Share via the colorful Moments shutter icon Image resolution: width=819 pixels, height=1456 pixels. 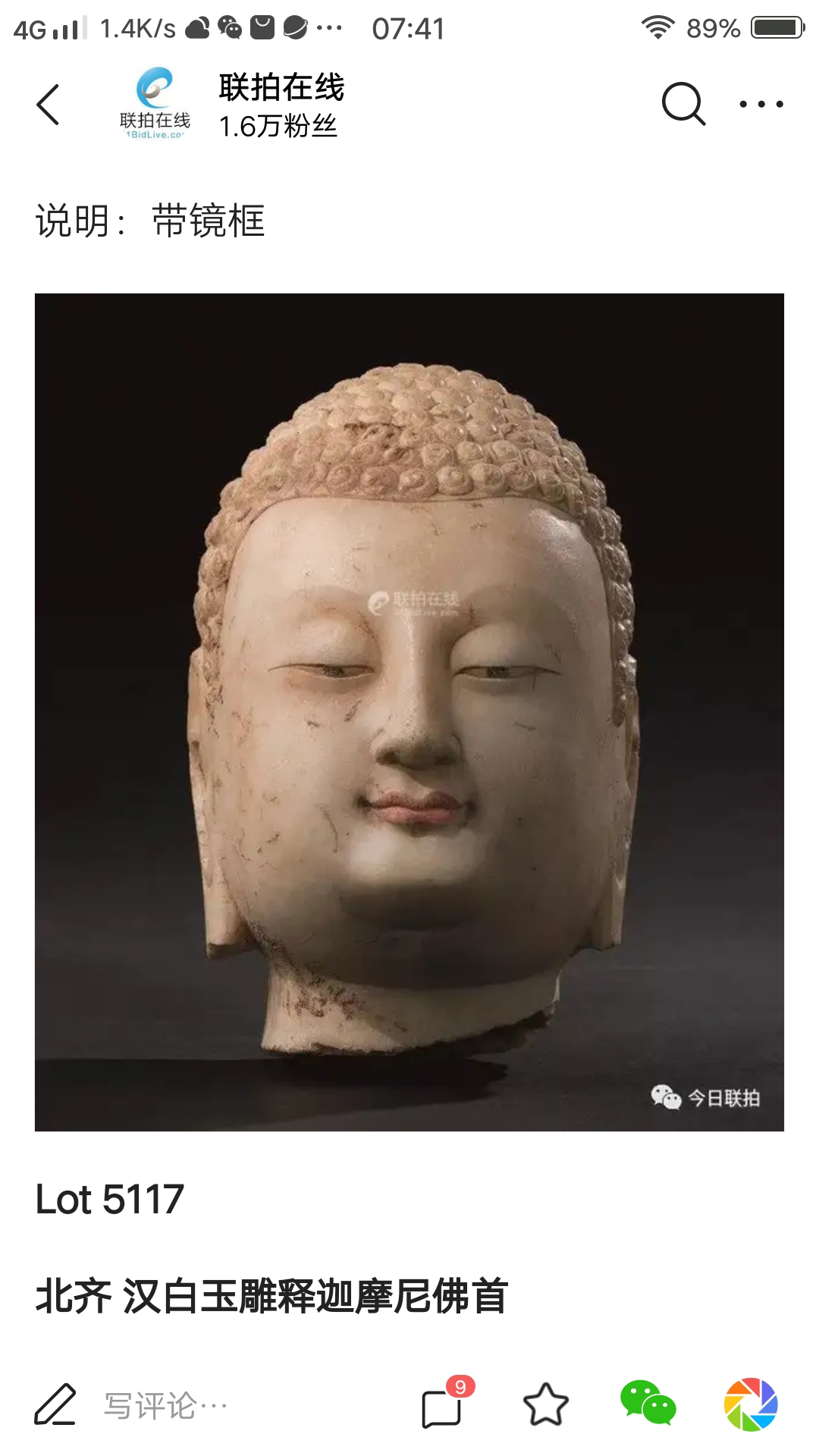(751, 1404)
